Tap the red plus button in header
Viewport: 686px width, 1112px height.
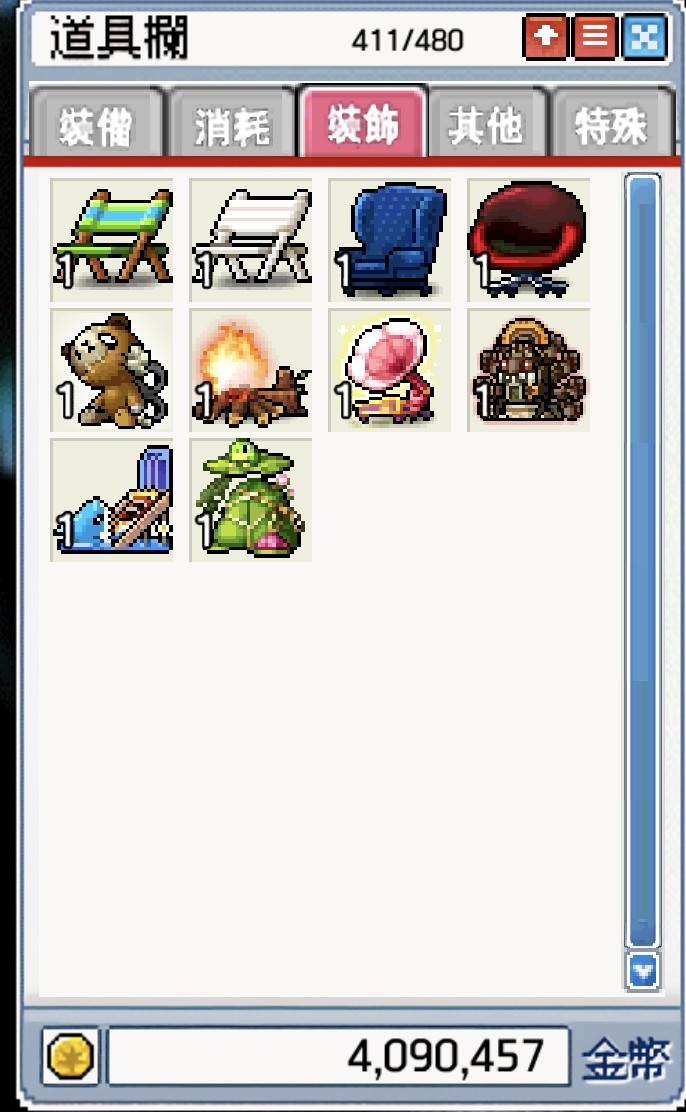coord(546,39)
